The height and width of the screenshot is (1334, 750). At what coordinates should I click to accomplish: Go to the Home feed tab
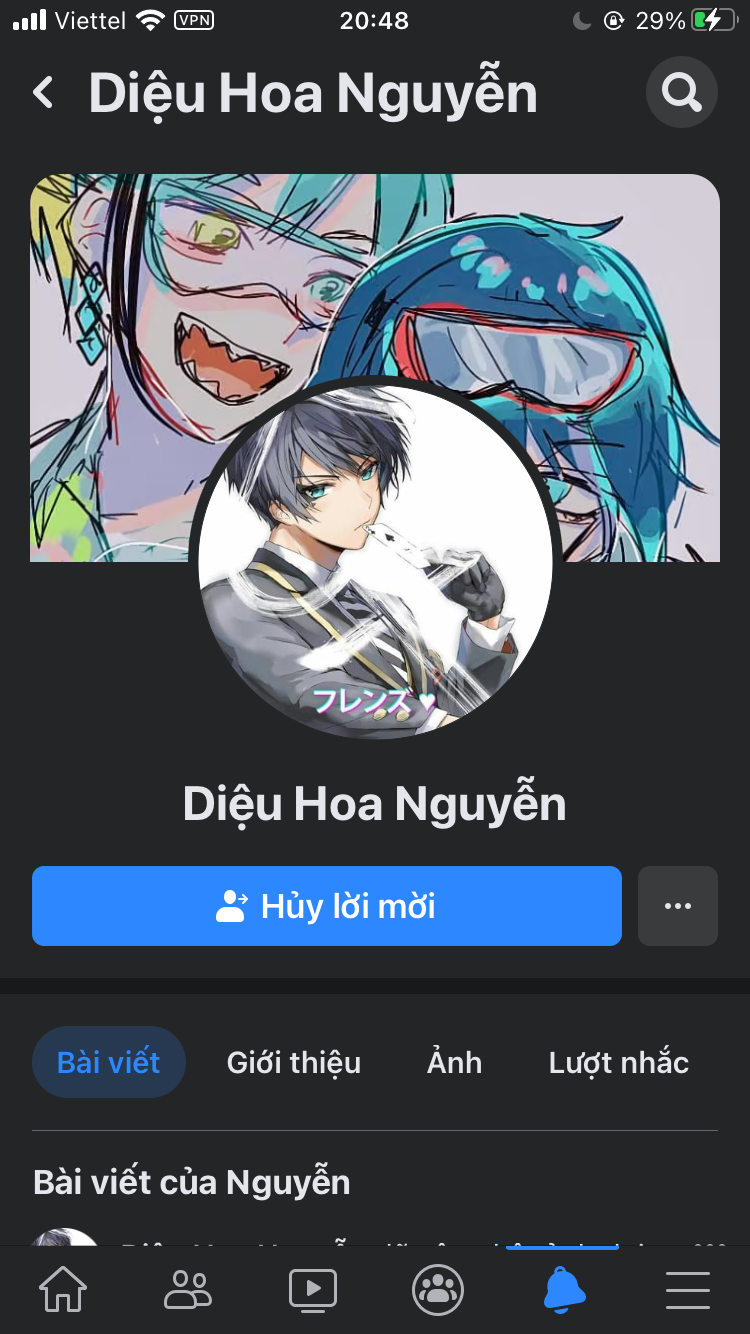62,1290
